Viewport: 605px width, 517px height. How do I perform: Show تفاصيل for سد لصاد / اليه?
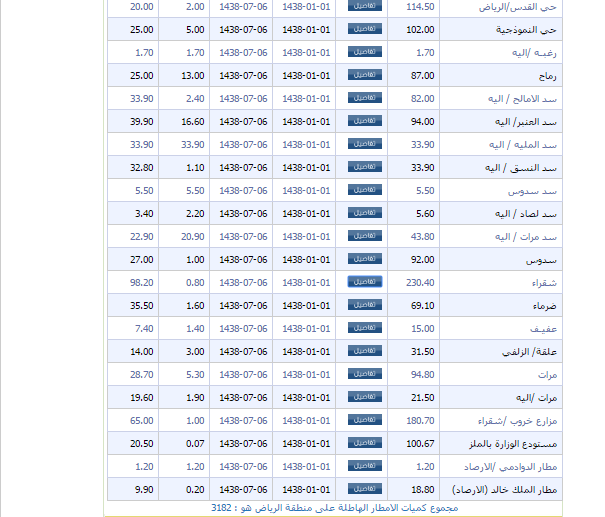click(364, 212)
